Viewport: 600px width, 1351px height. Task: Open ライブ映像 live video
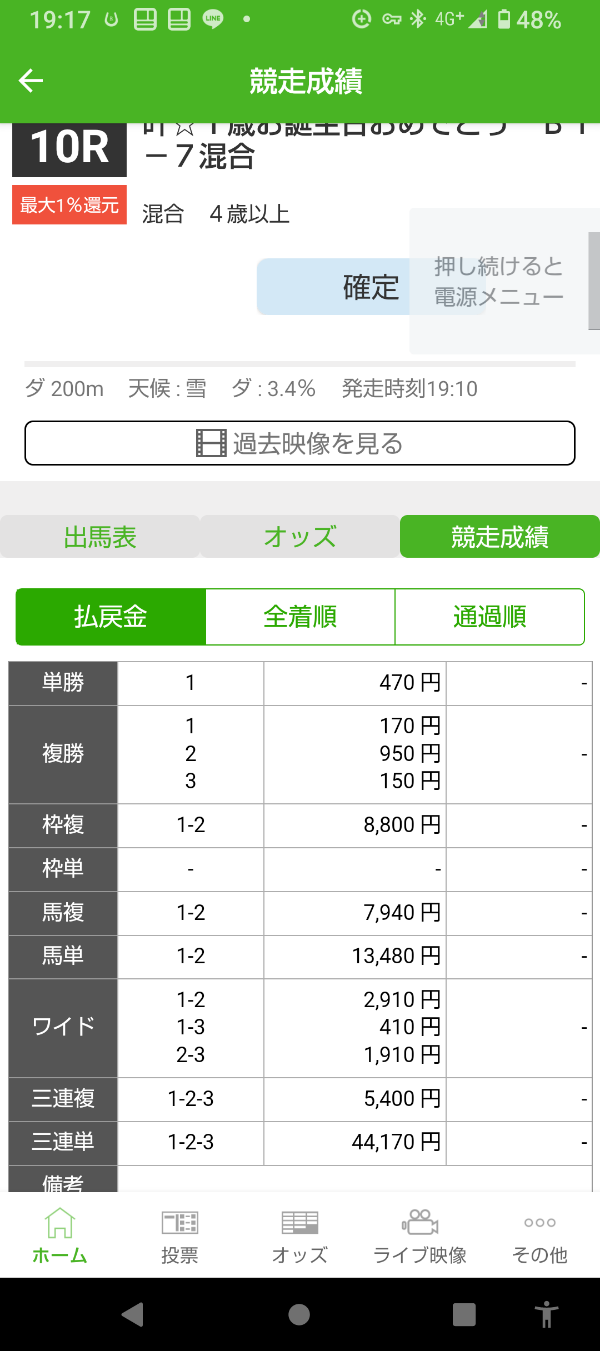coord(420,1236)
